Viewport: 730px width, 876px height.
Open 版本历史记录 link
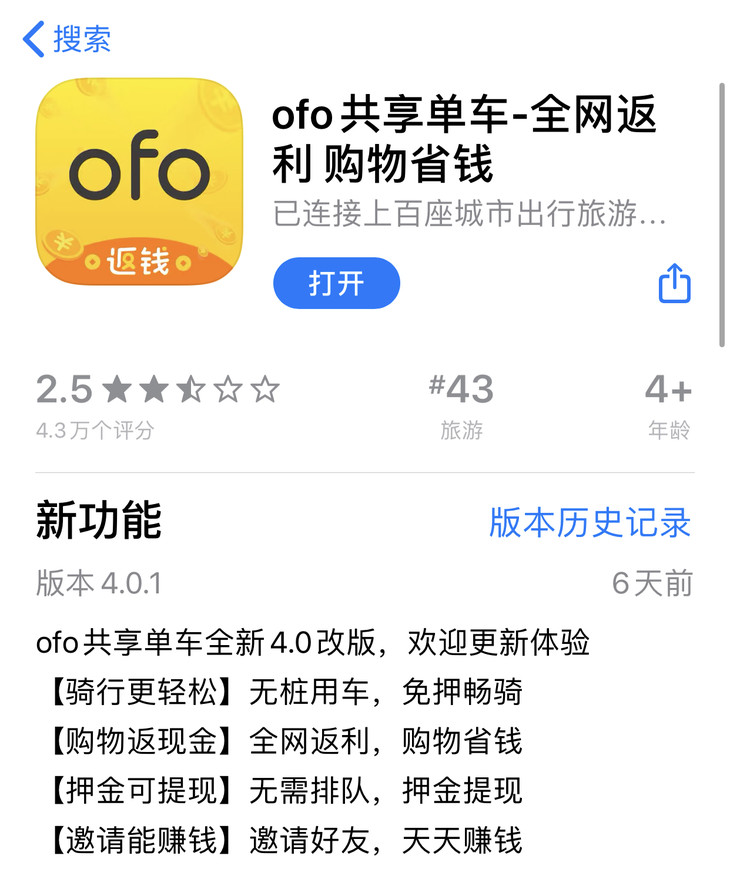590,522
